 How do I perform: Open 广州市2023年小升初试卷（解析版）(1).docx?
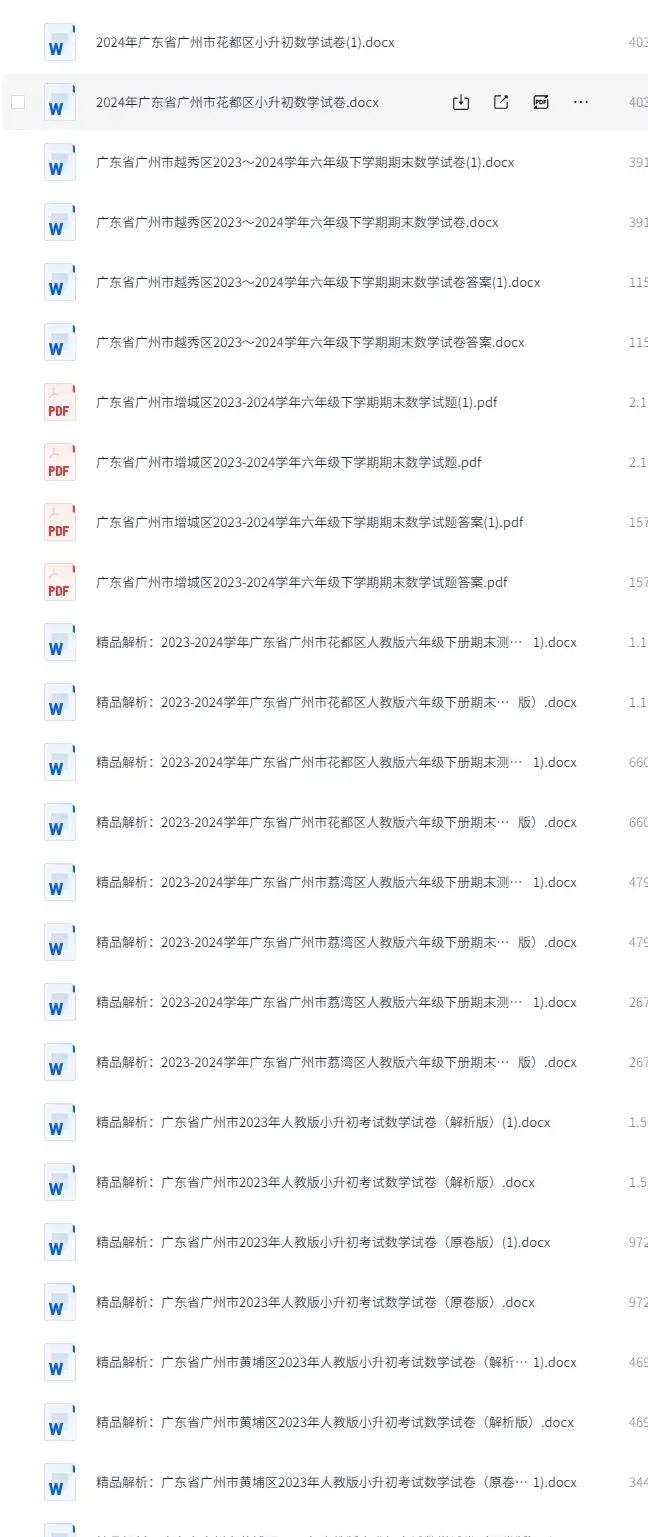pos(323,1122)
